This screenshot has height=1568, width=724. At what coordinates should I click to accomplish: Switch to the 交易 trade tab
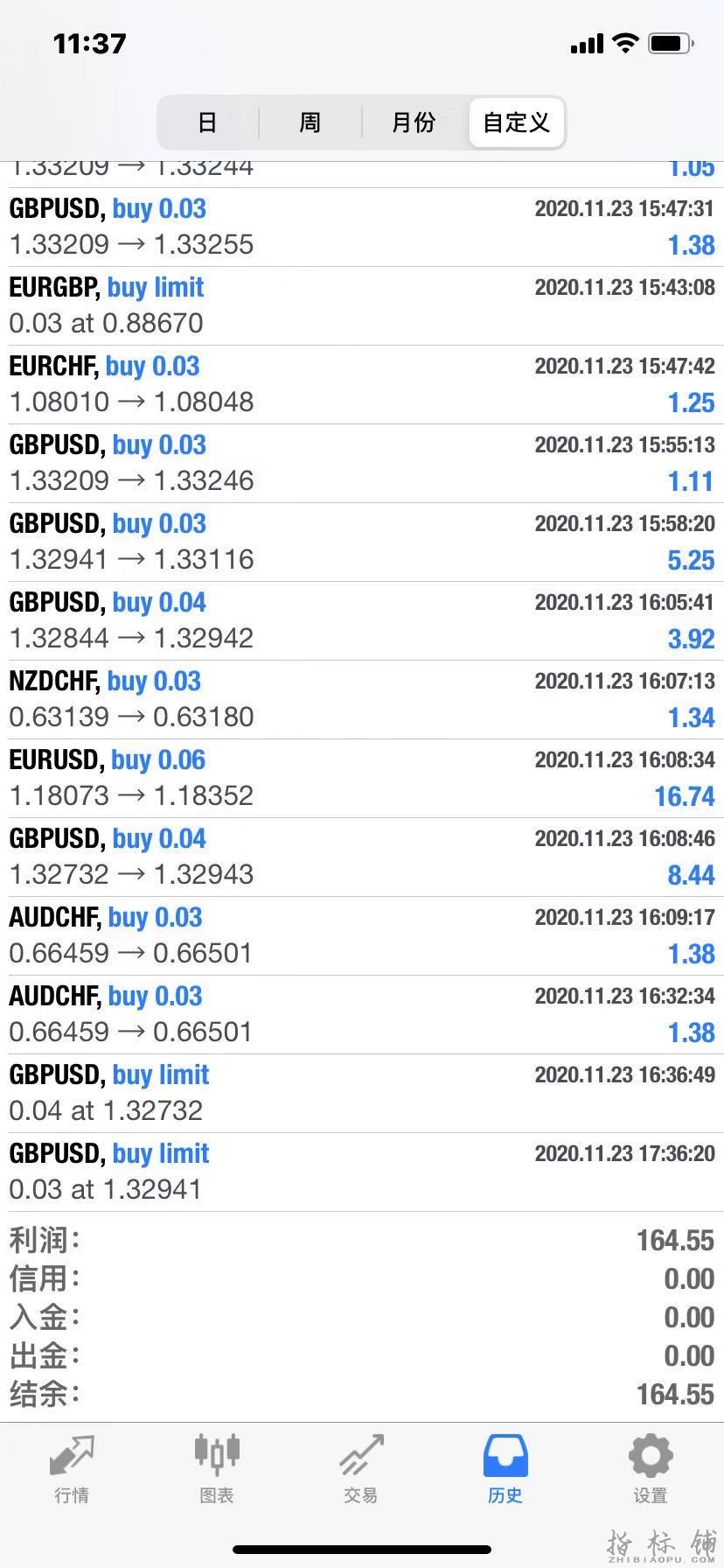pyautogui.click(x=361, y=1470)
